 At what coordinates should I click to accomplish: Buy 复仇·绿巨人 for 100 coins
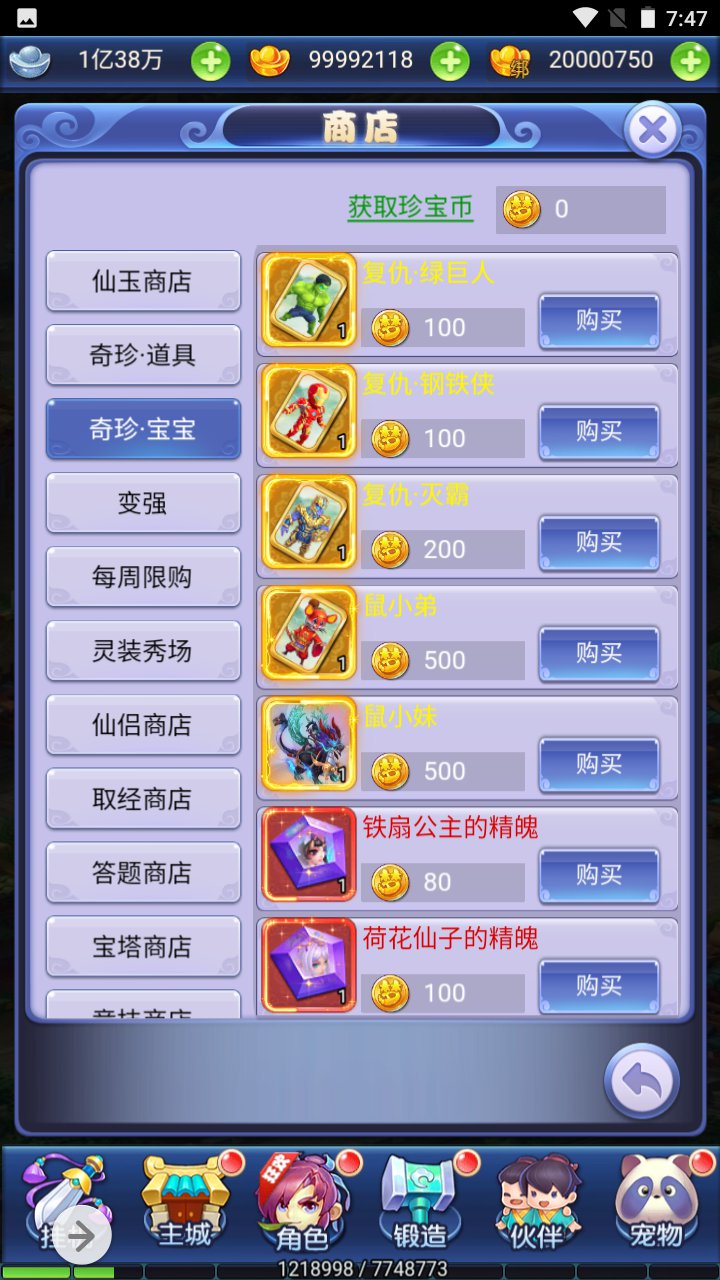click(x=599, y=321)
